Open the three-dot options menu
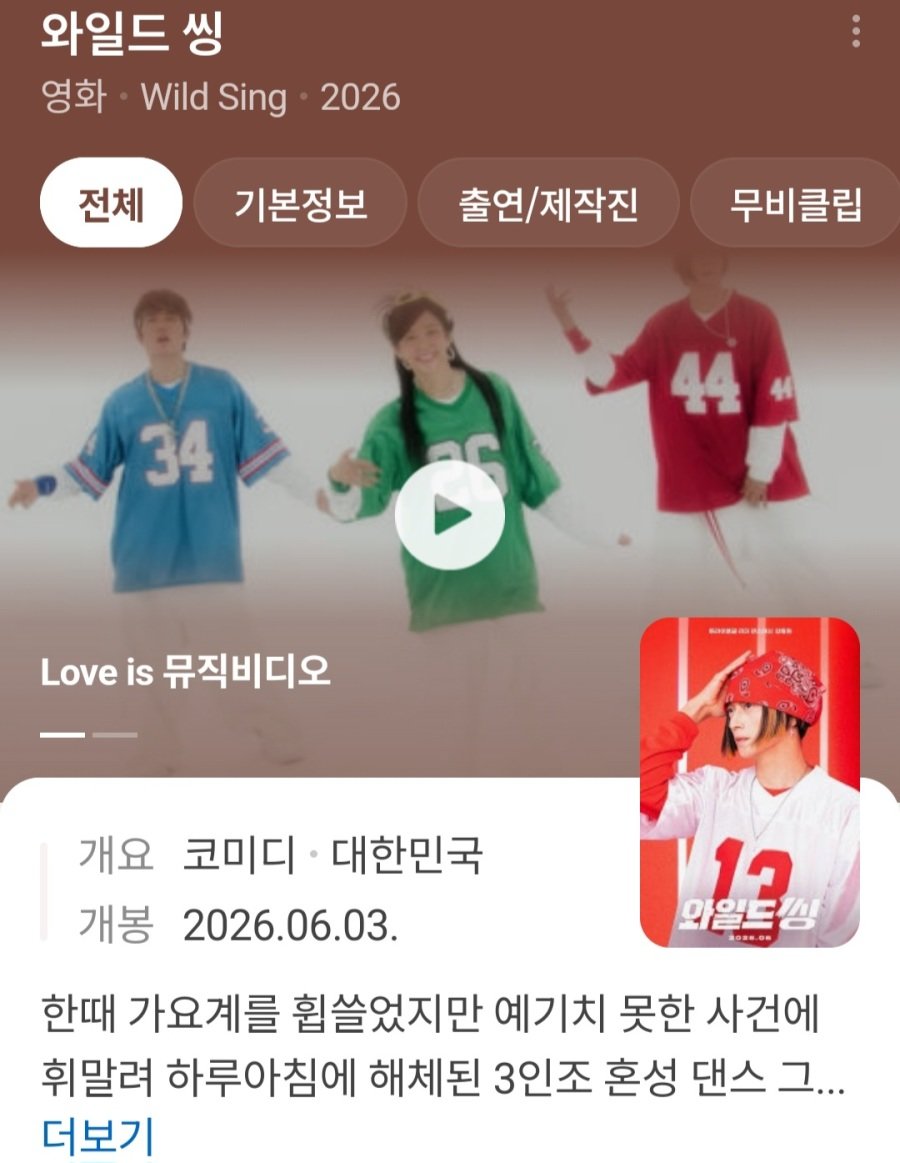Image resolution: width=900 pixels, height=1163 pixels. pyautogui.click(x=855, y=33)
